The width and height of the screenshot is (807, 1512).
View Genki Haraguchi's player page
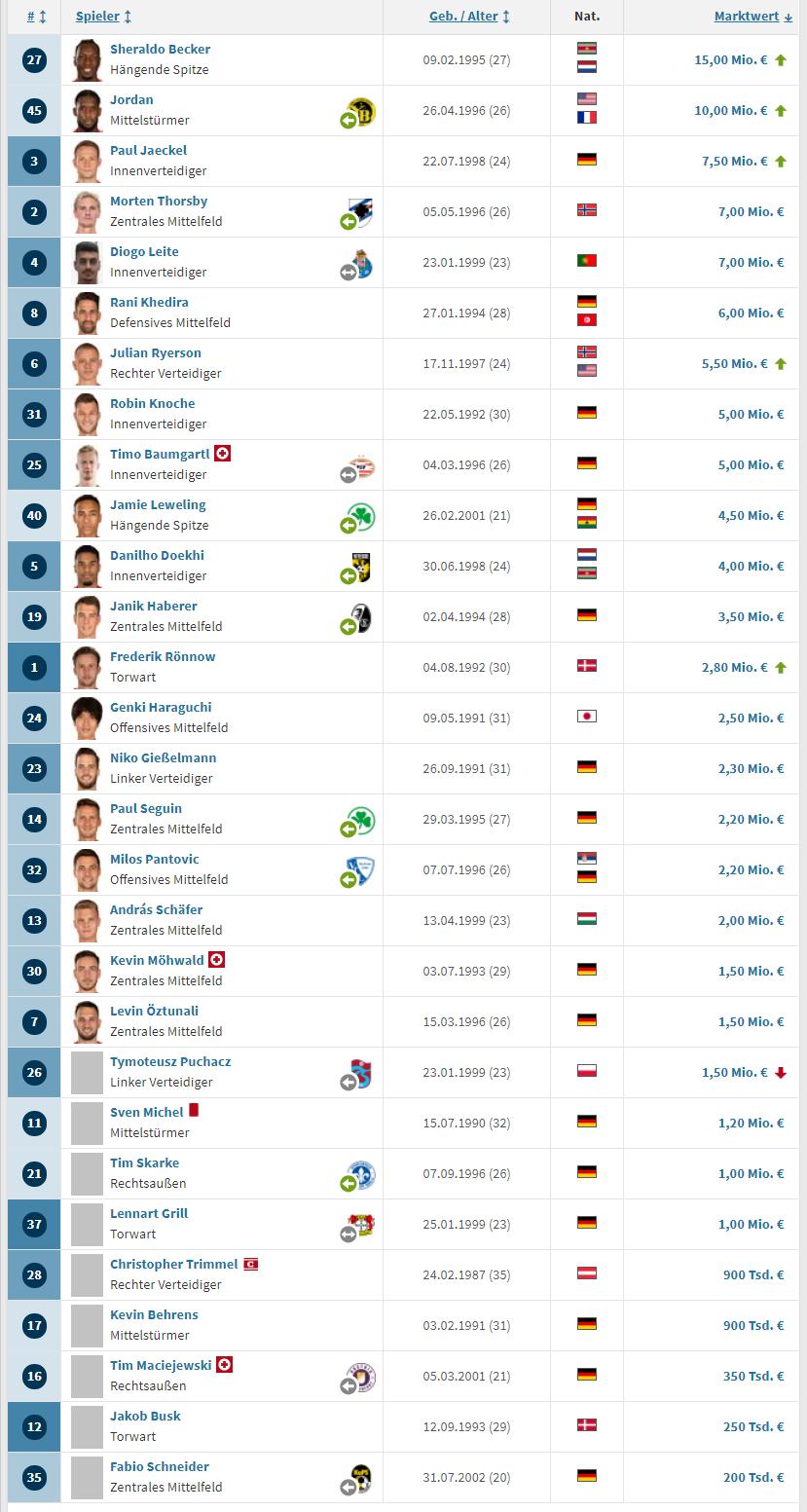click(x=161, y=707)
